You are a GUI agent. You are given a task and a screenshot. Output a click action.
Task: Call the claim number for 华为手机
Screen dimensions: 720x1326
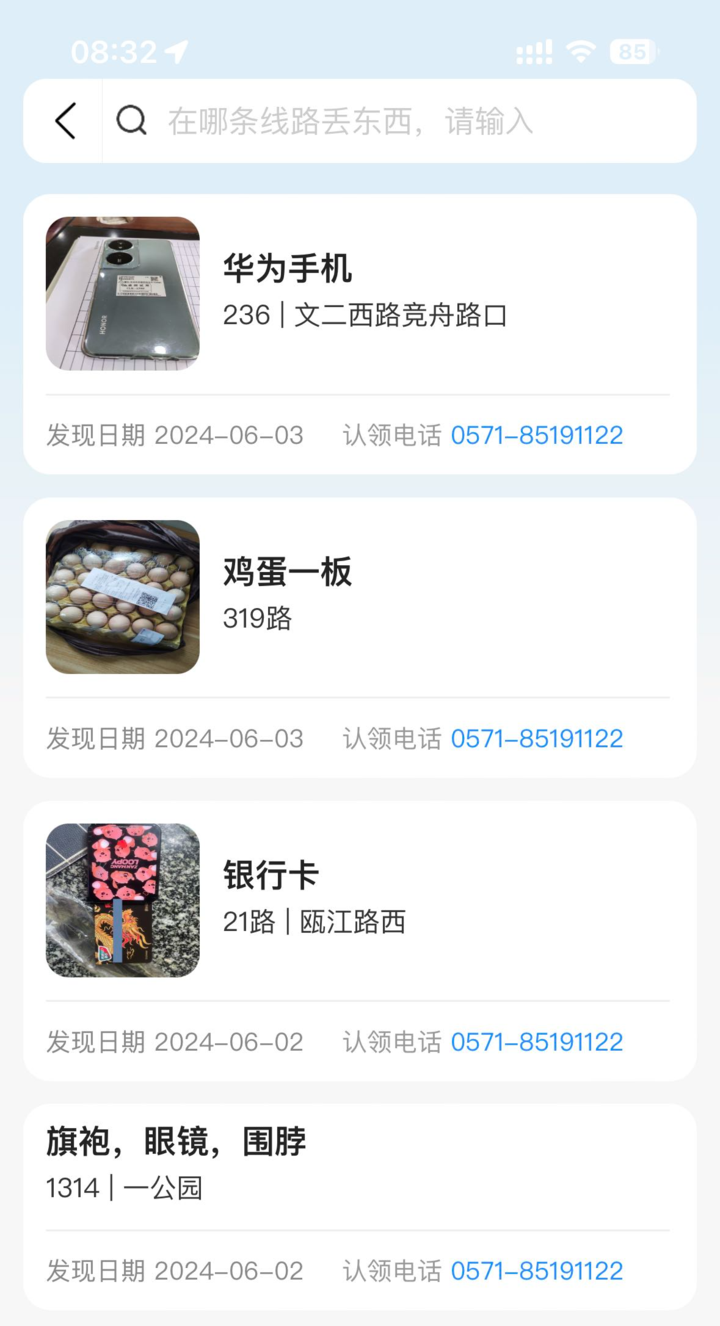point(537,435)
